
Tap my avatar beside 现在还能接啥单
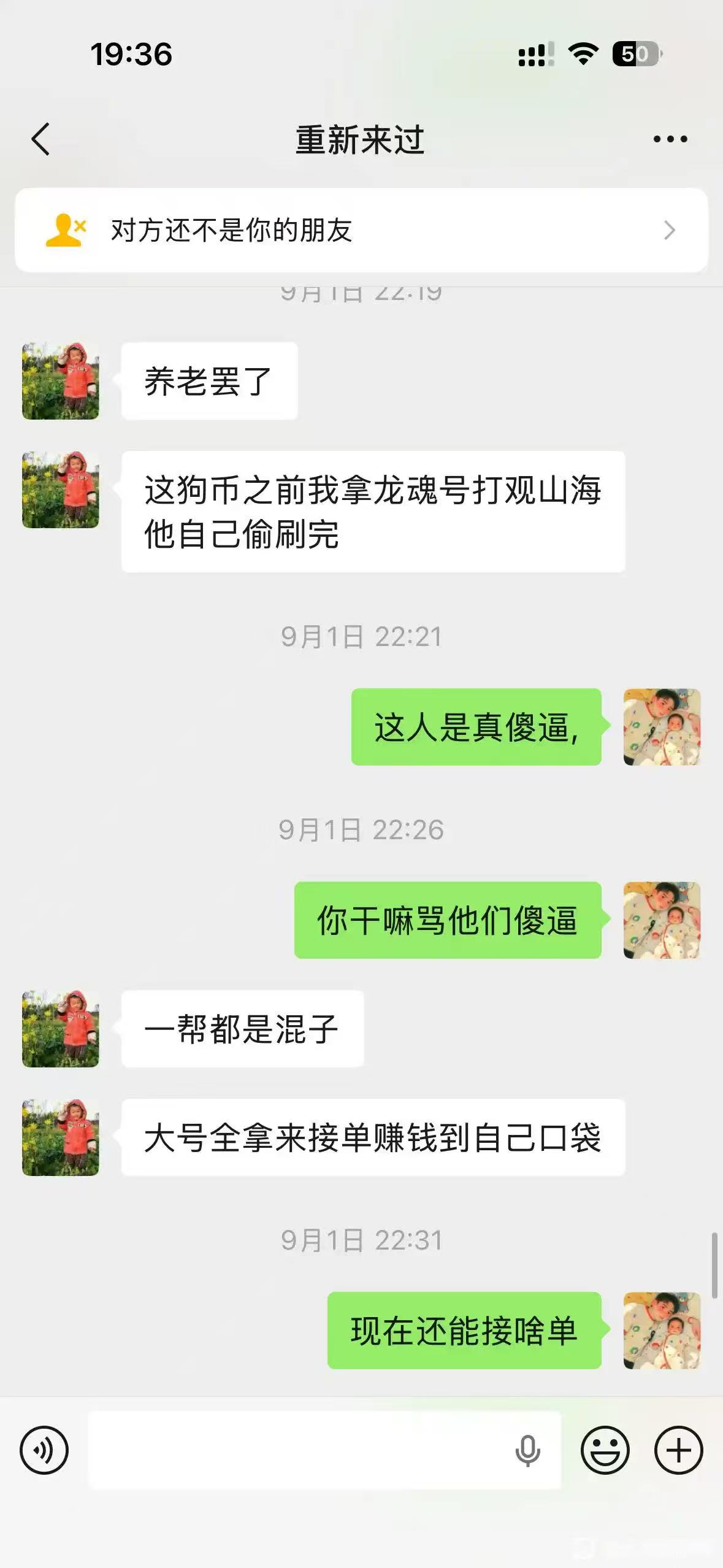[x=662, y=1331]
